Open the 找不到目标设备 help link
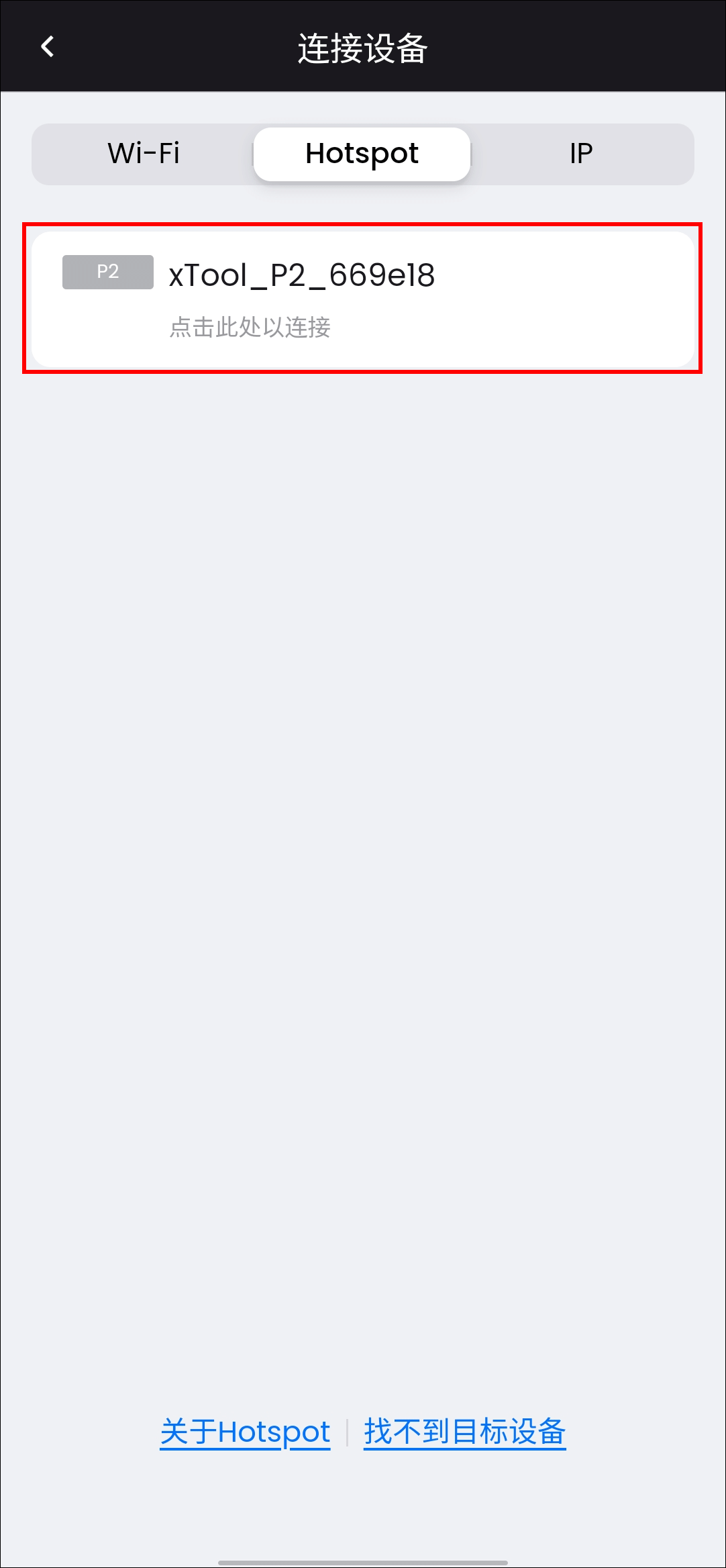This screenshot has width=726, height=1568. click(465, 1432)
